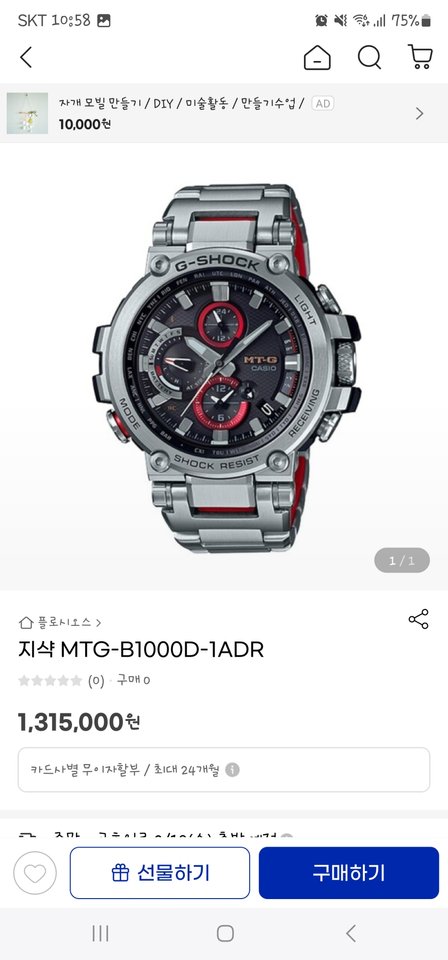The height and width of the screenshot is (960, 448).
Task: Open the G-Shock watch product image
Action: coord(224,367)
